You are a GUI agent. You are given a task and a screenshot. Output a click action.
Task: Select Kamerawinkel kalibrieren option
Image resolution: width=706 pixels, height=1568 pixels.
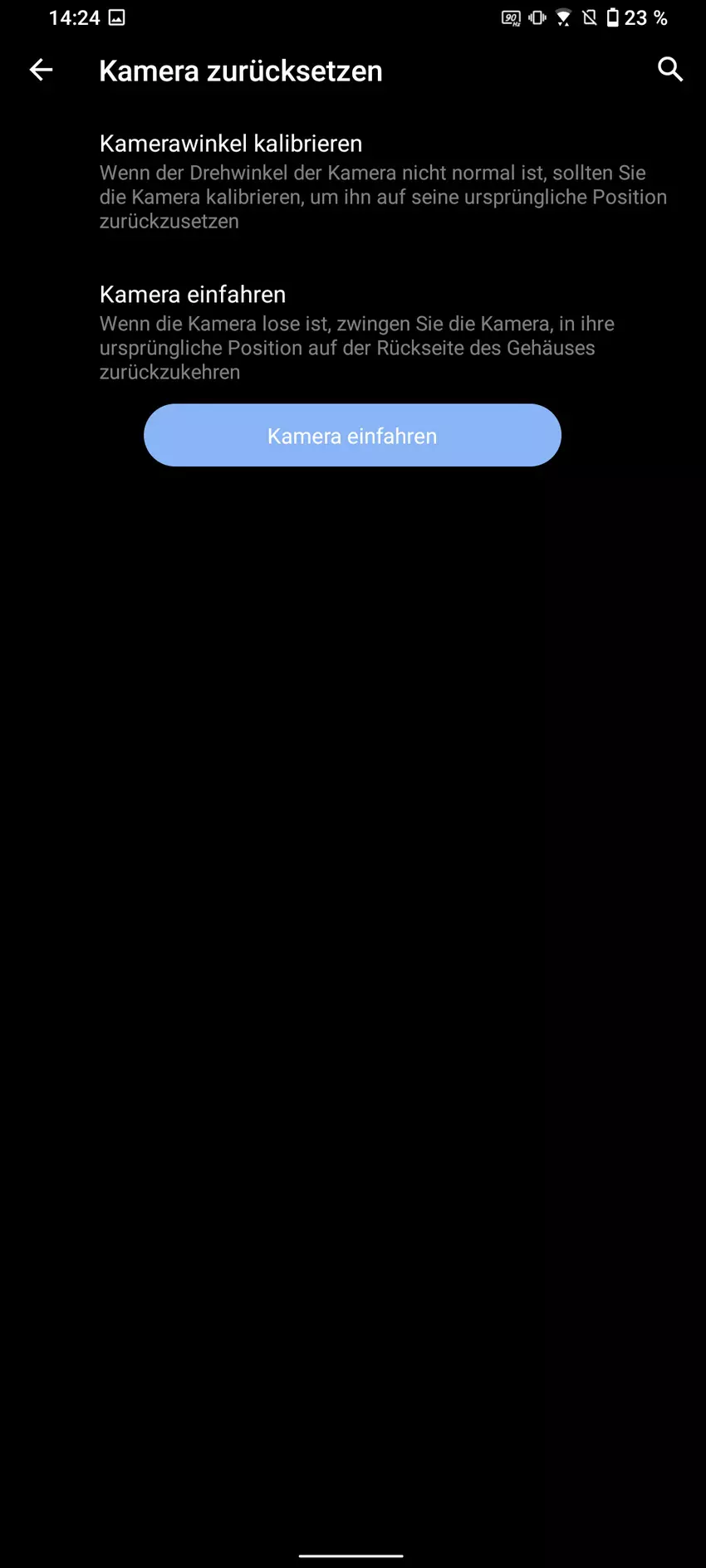(382, 182)
